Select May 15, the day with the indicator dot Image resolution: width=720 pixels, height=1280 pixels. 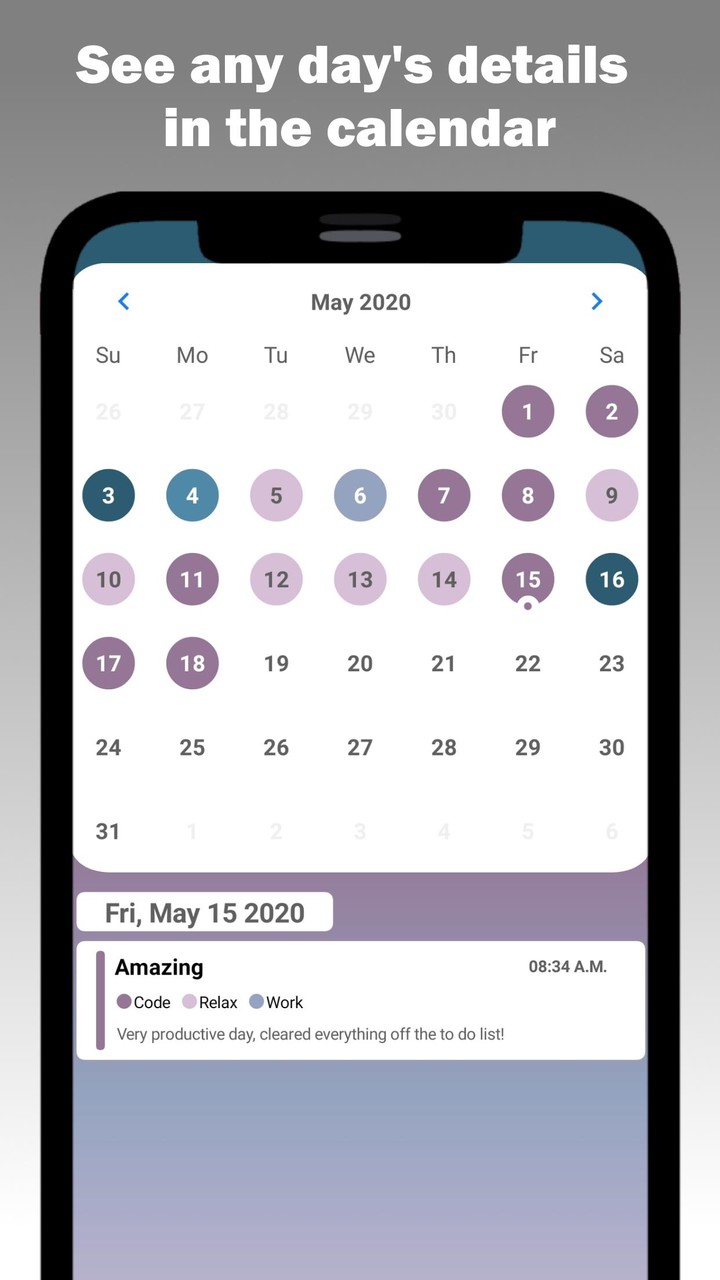527,579
